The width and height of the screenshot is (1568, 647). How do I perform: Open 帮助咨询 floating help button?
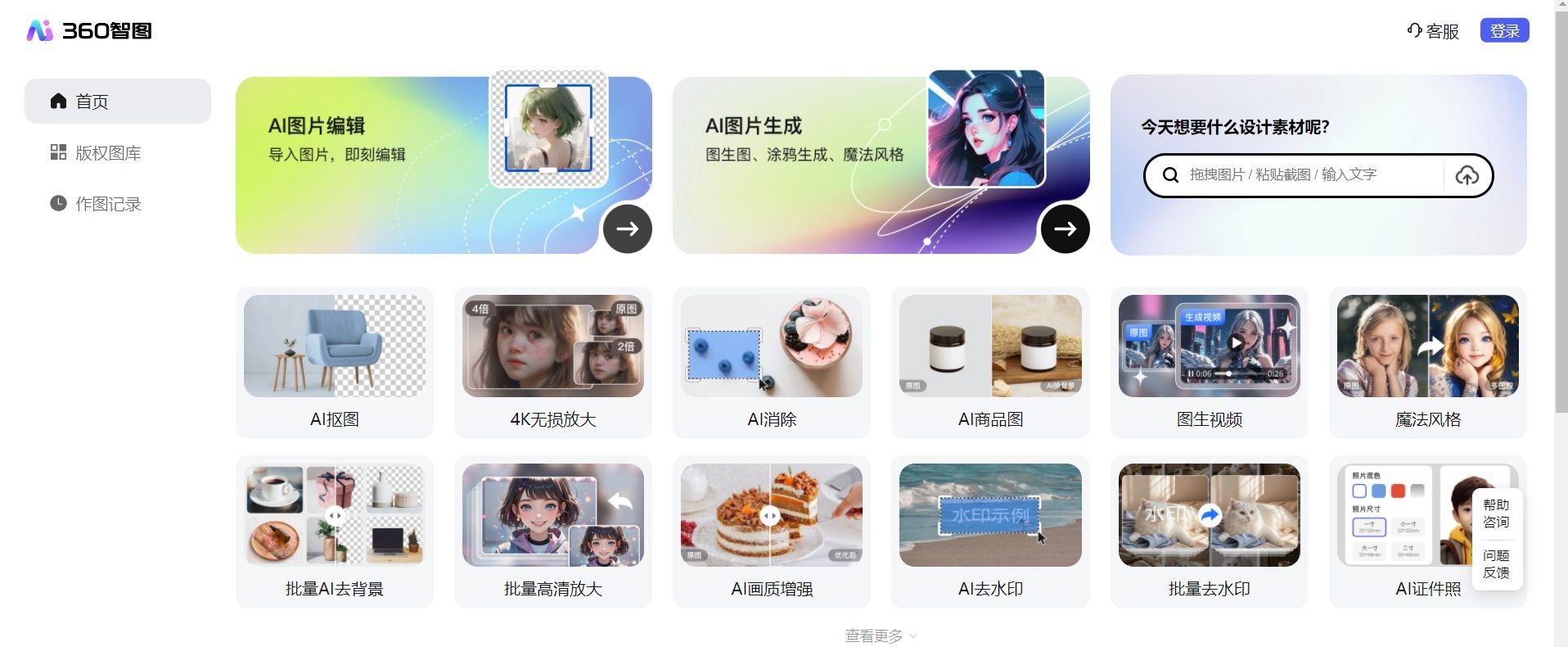tap(1496, 514)
